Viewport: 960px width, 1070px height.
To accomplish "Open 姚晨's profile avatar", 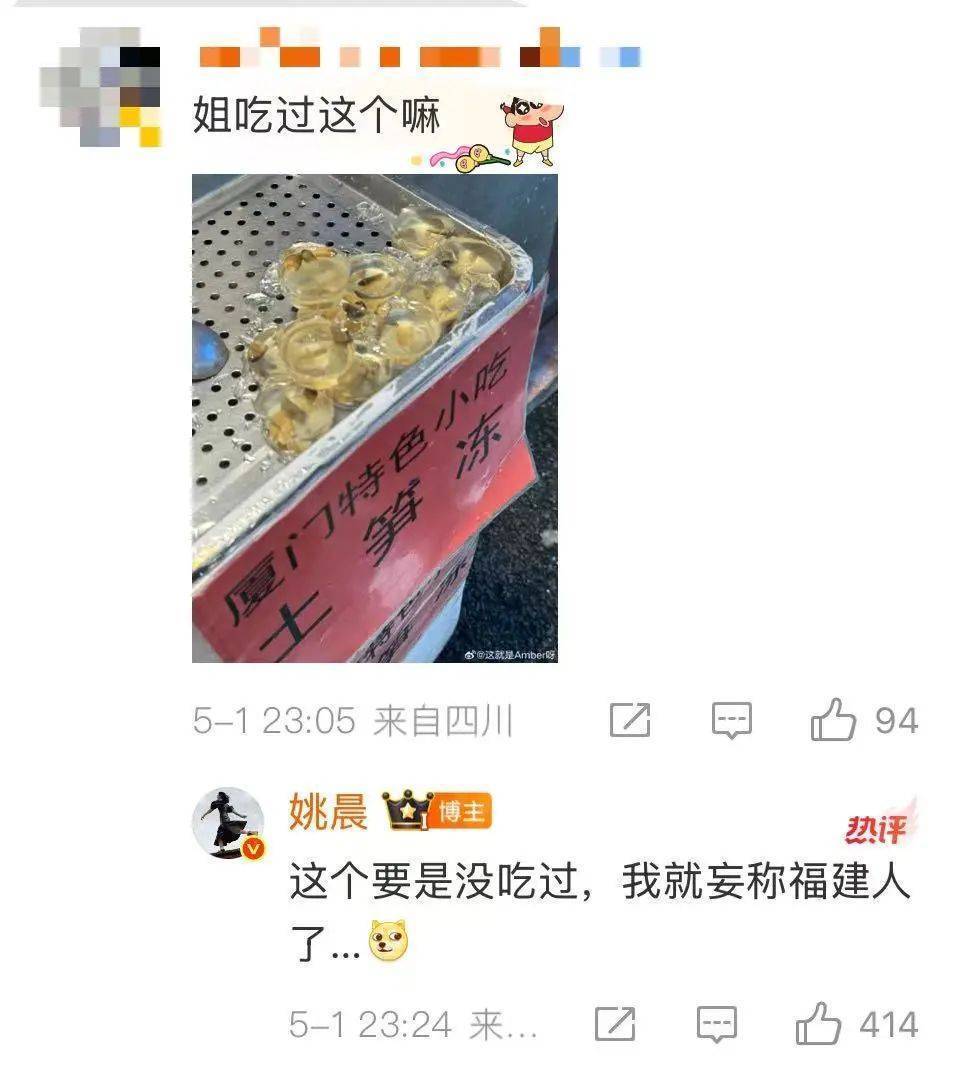I will (x=228, y=823).
